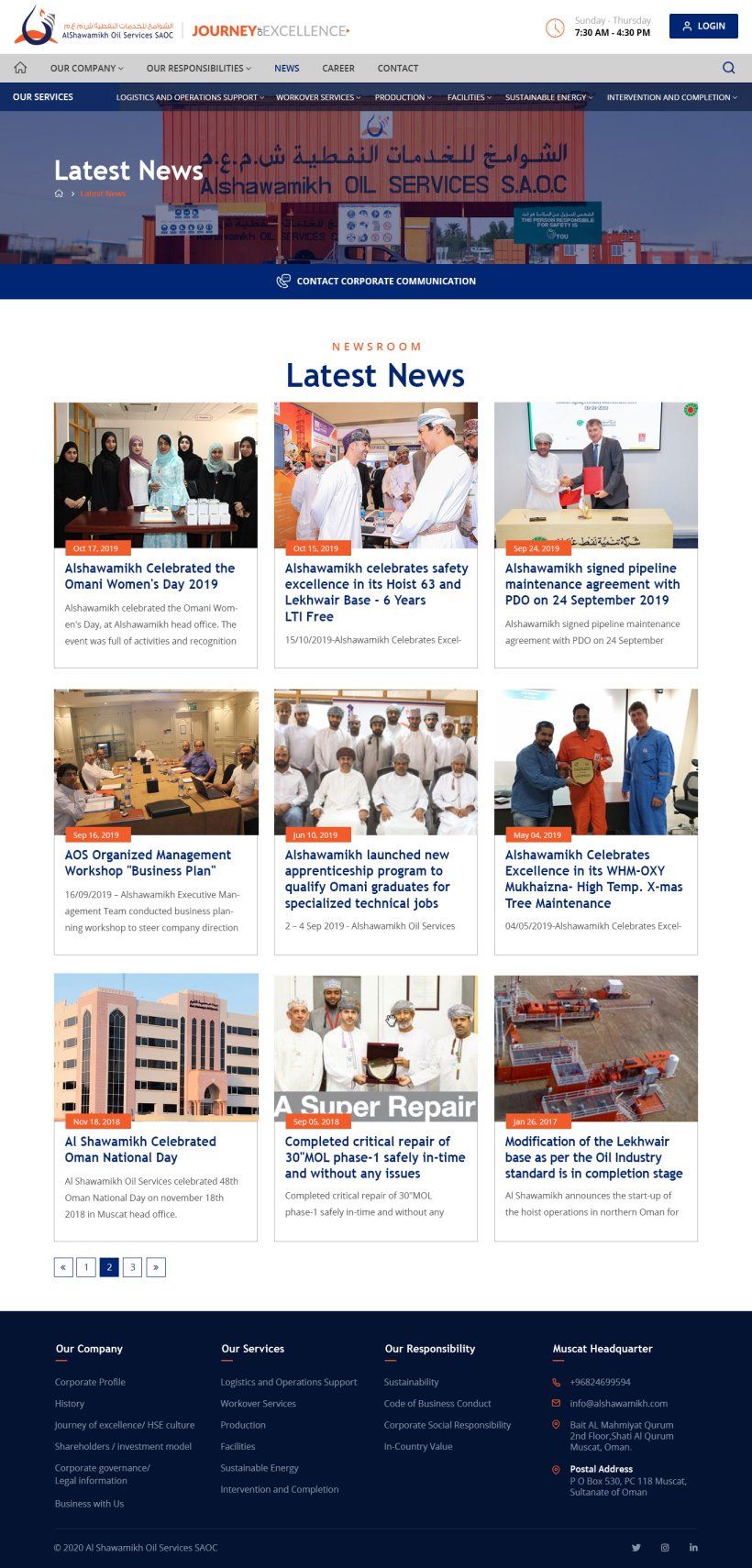
Task: Visit the company's Twitter page
Action: pos(636,1548)
